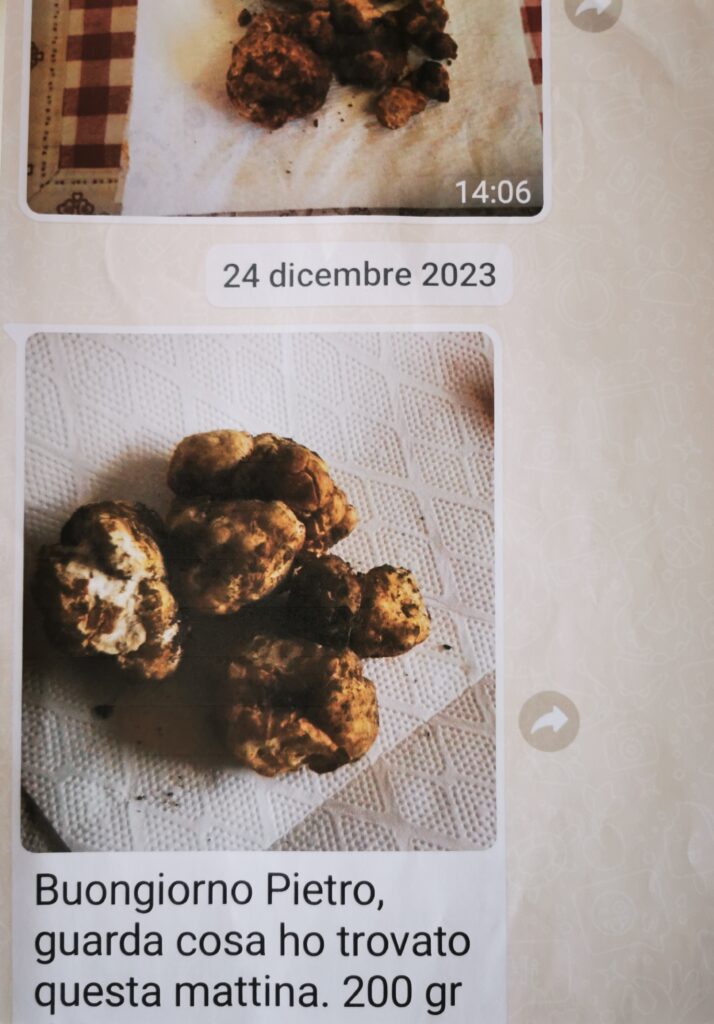This screenshot has height=1024, width=714.
Task: Open the truffle photo above Buongiorno Pietro message
Action: pyautogui.click(x=259, y=590)
